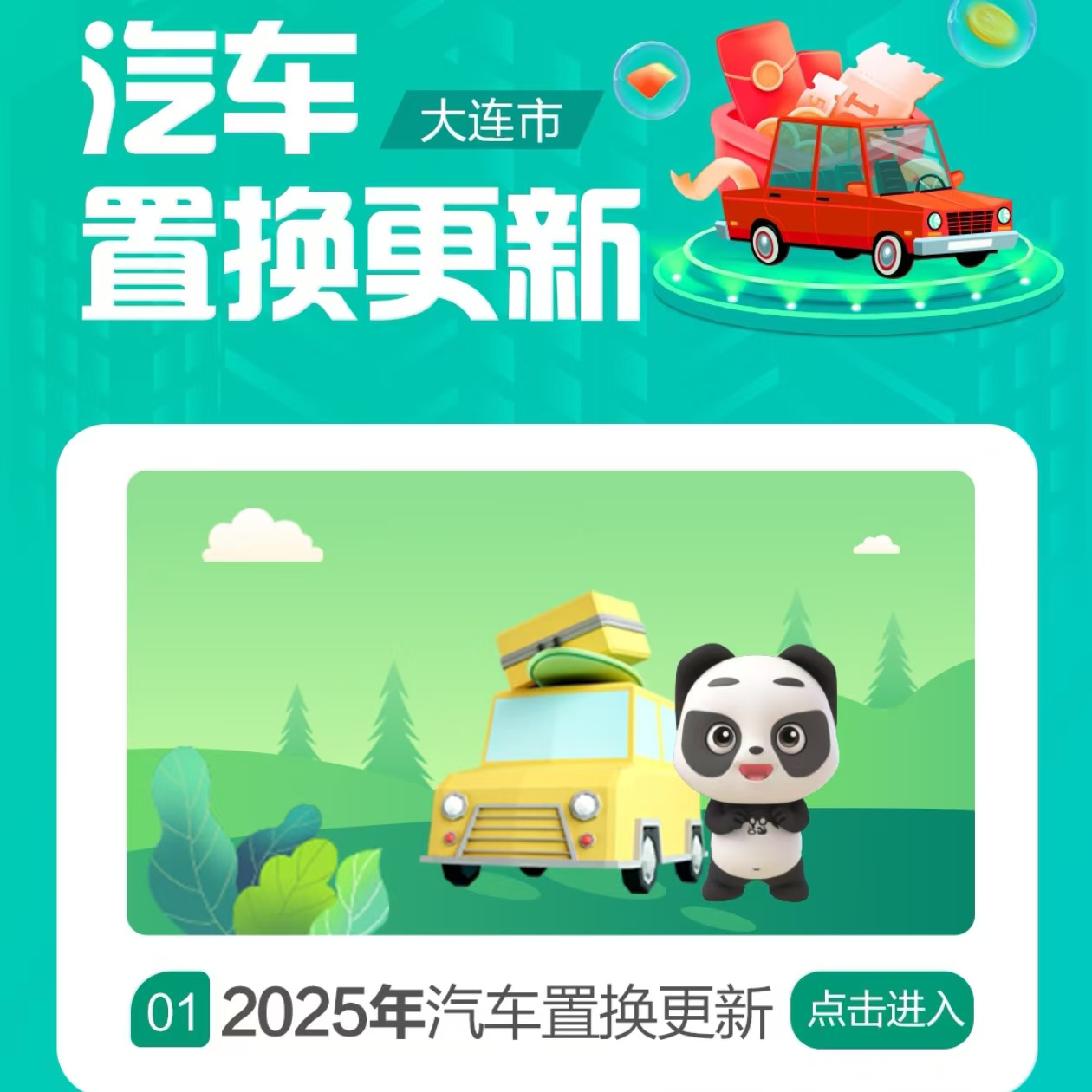Screen dimensions: 1092x1092
Task: Tap the 点击进入 button
Action: click(x=882, y=1011)
